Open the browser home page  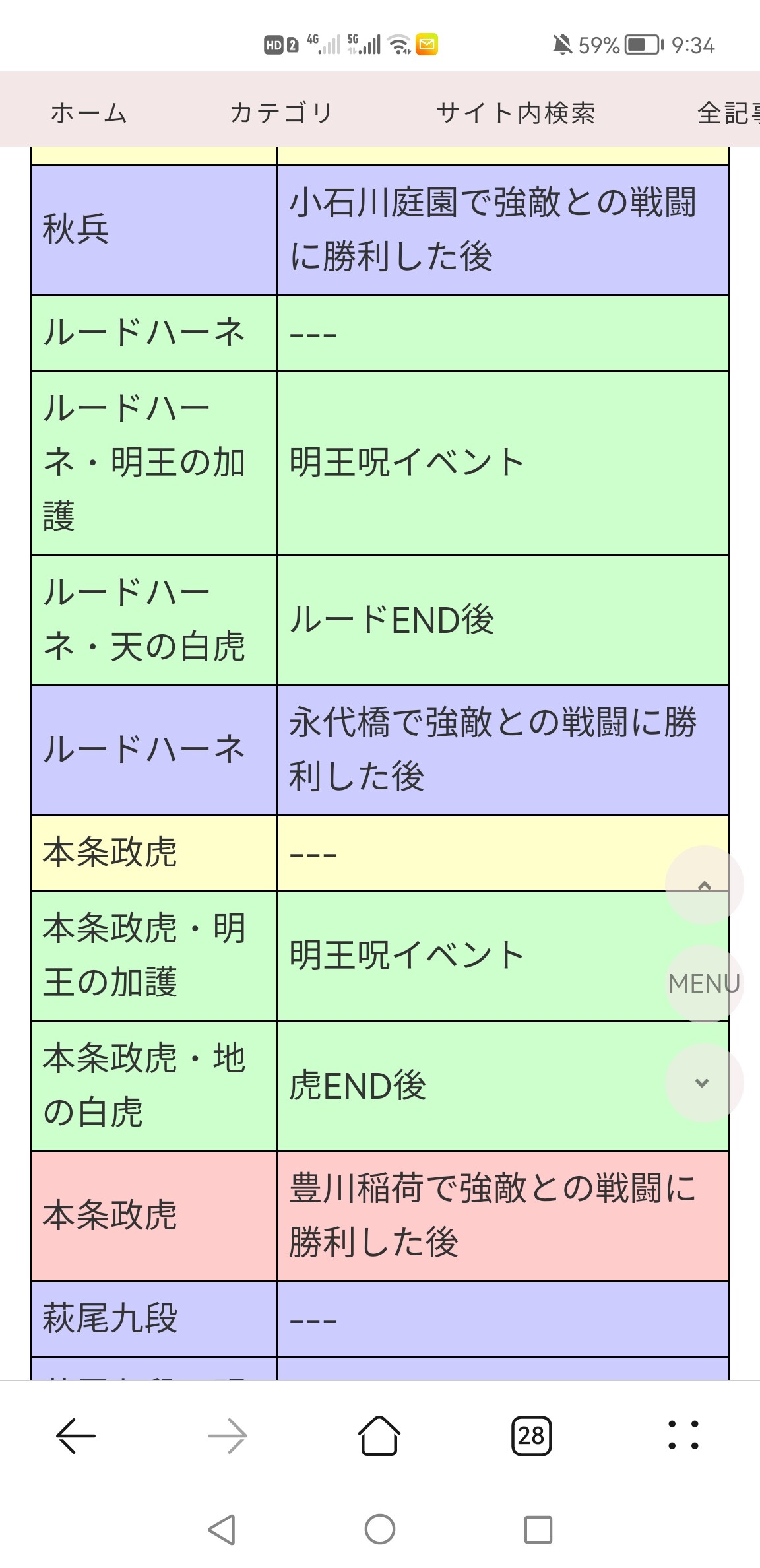[x=379, y=1435]
